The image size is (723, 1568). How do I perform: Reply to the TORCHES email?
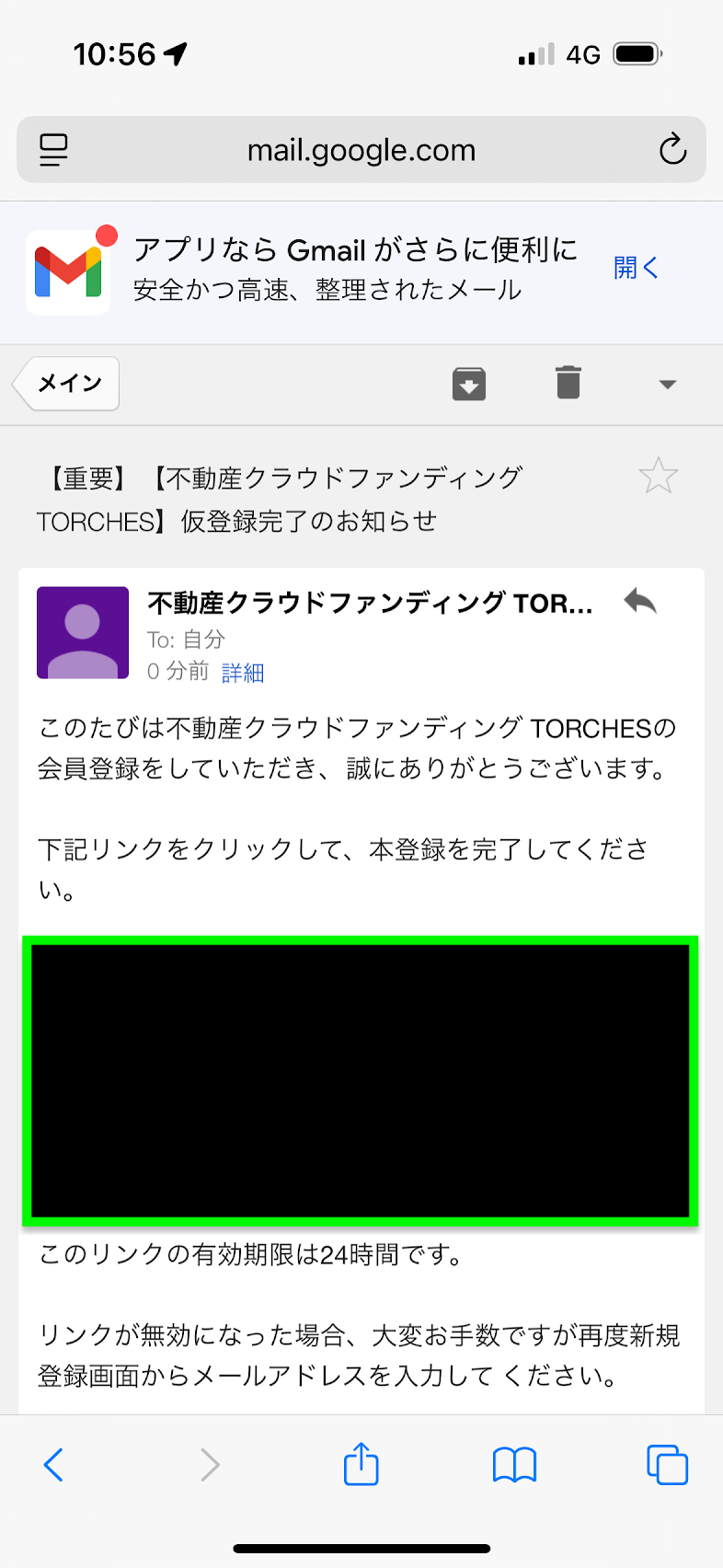coord(640,602)
